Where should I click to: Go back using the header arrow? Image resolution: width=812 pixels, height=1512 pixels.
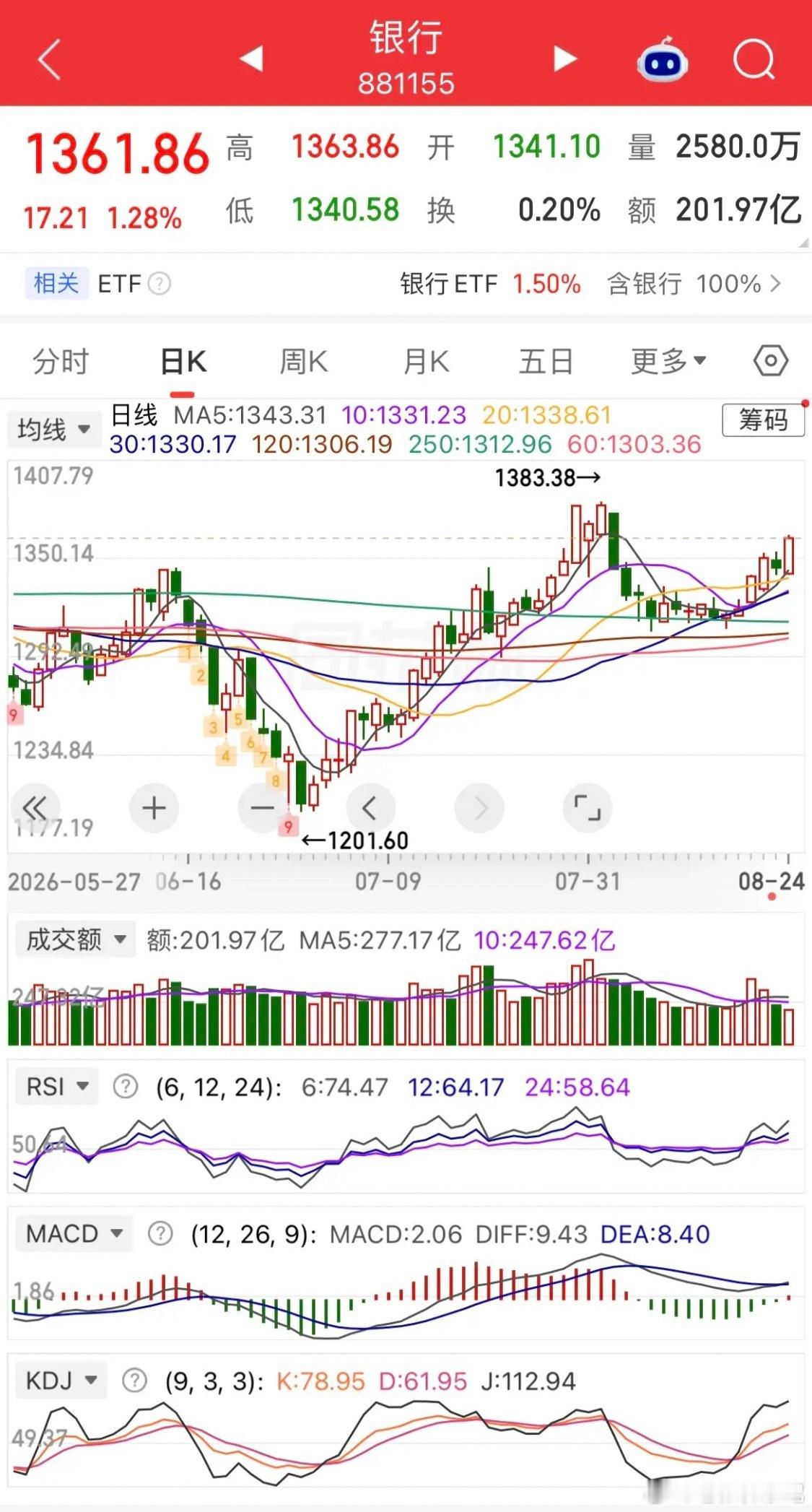(x=49, y=58)
